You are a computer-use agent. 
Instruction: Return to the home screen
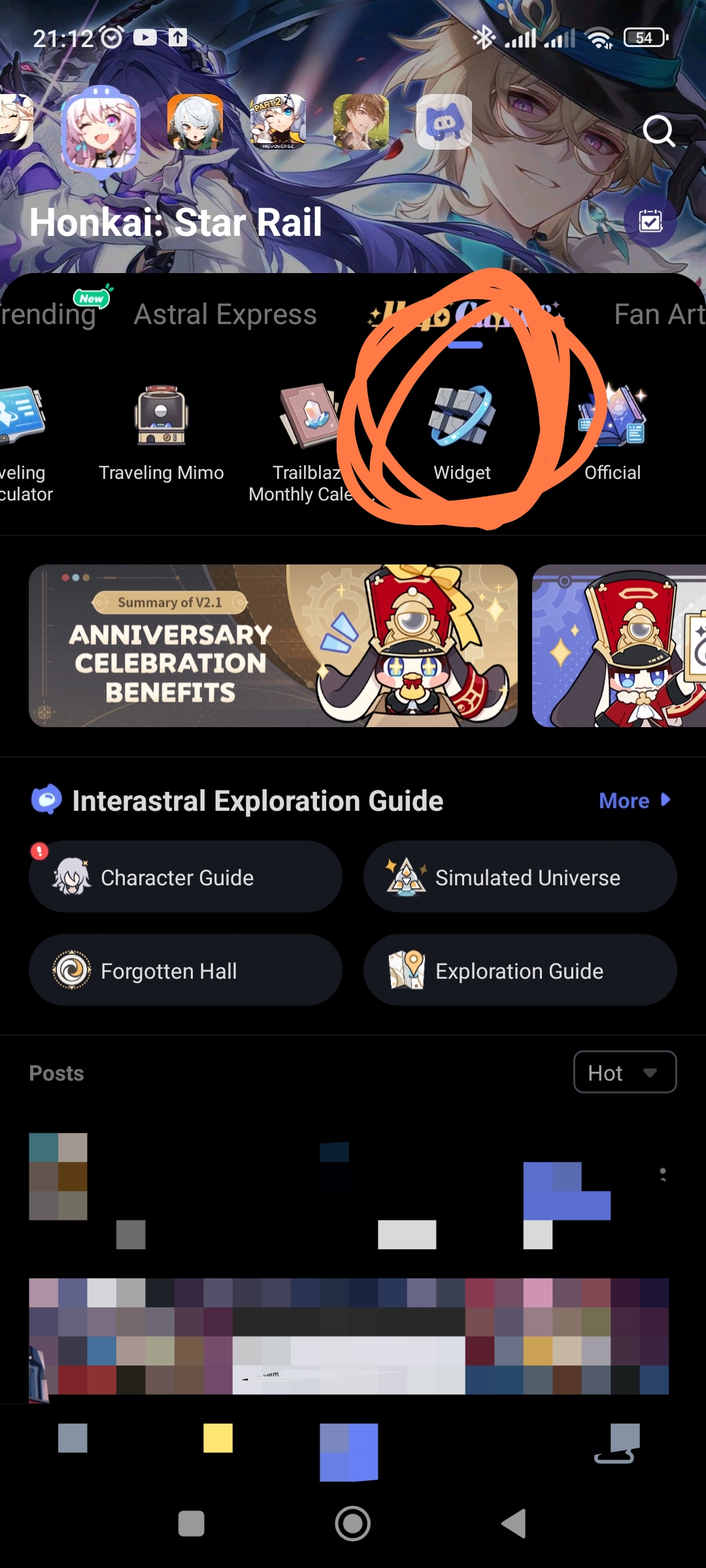tap(353, 1524)
